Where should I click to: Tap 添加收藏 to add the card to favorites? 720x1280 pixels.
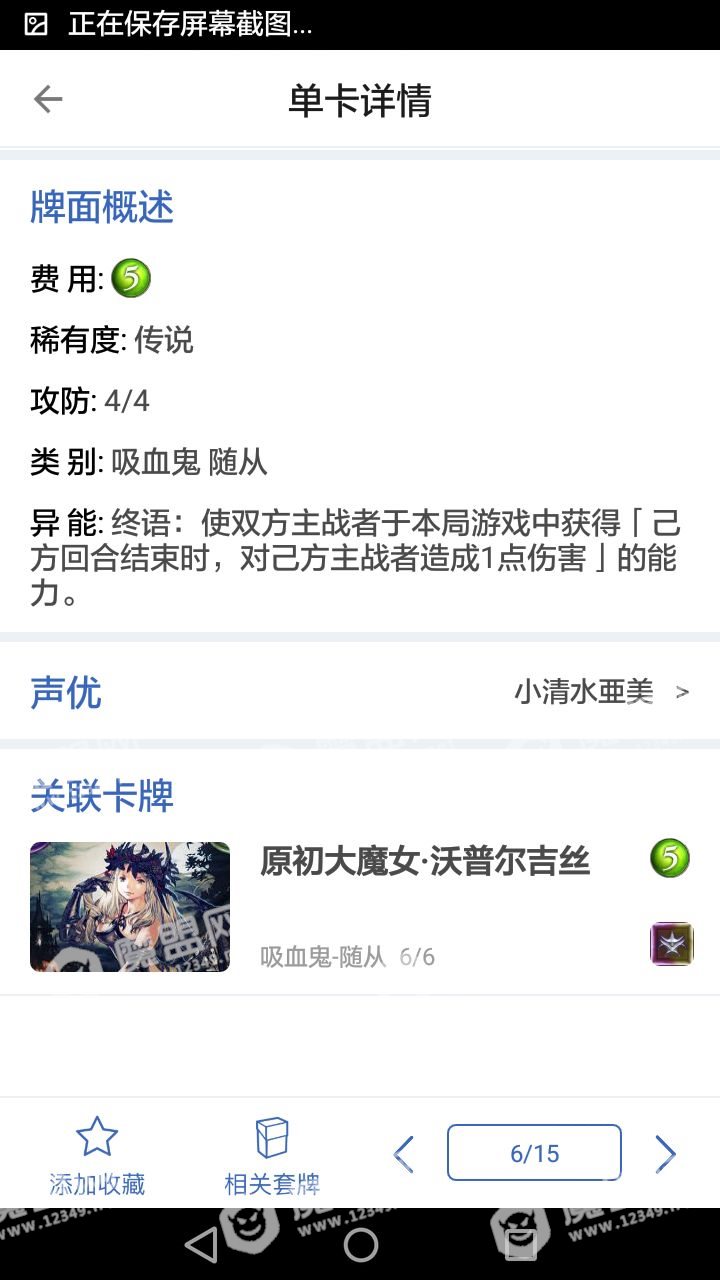coord(97,1156)
